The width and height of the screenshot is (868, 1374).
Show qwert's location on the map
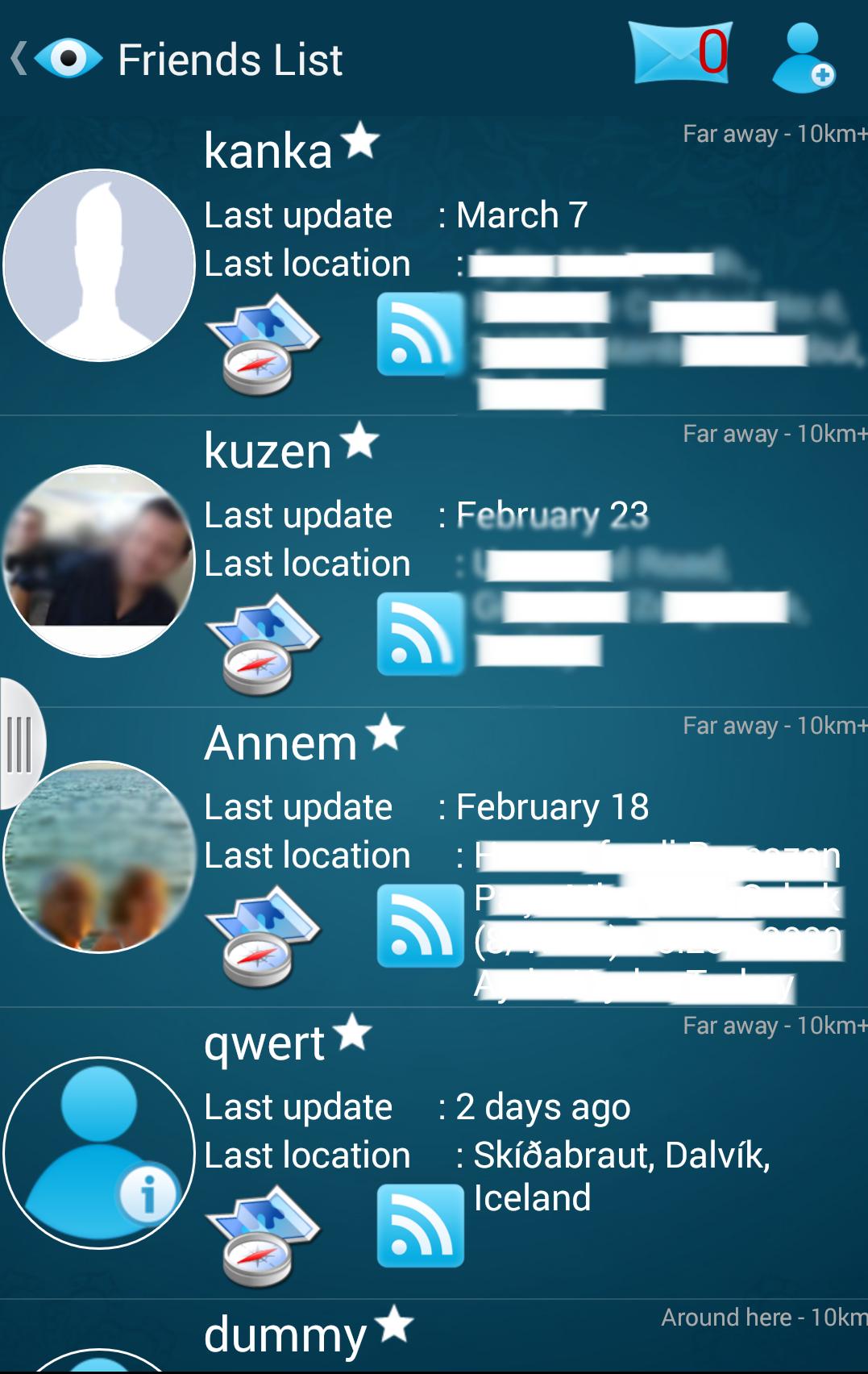(261, 1235)
